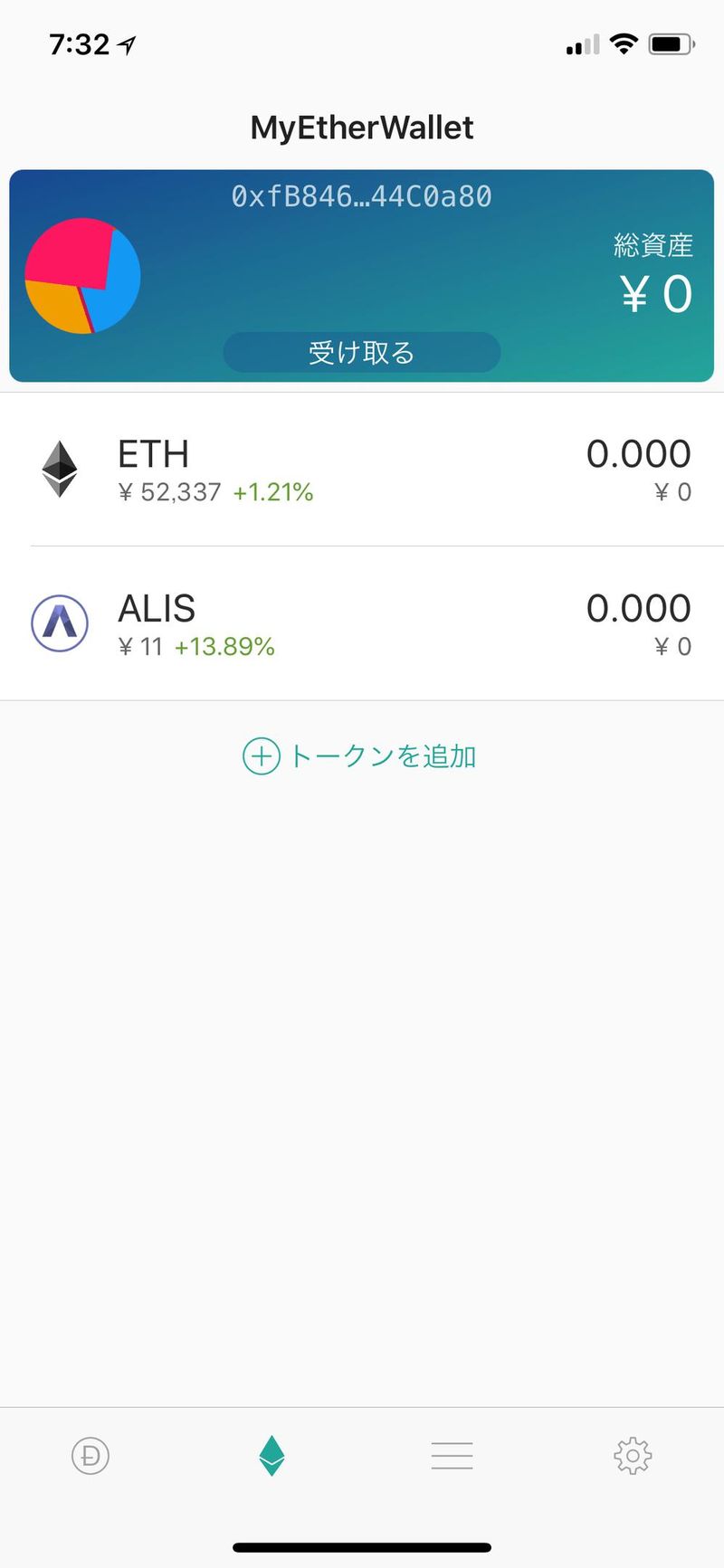Switch to the Ð DApps tab
Image resolution: width=724 pixels, height=1568 pixels.
pos(90,1456)
